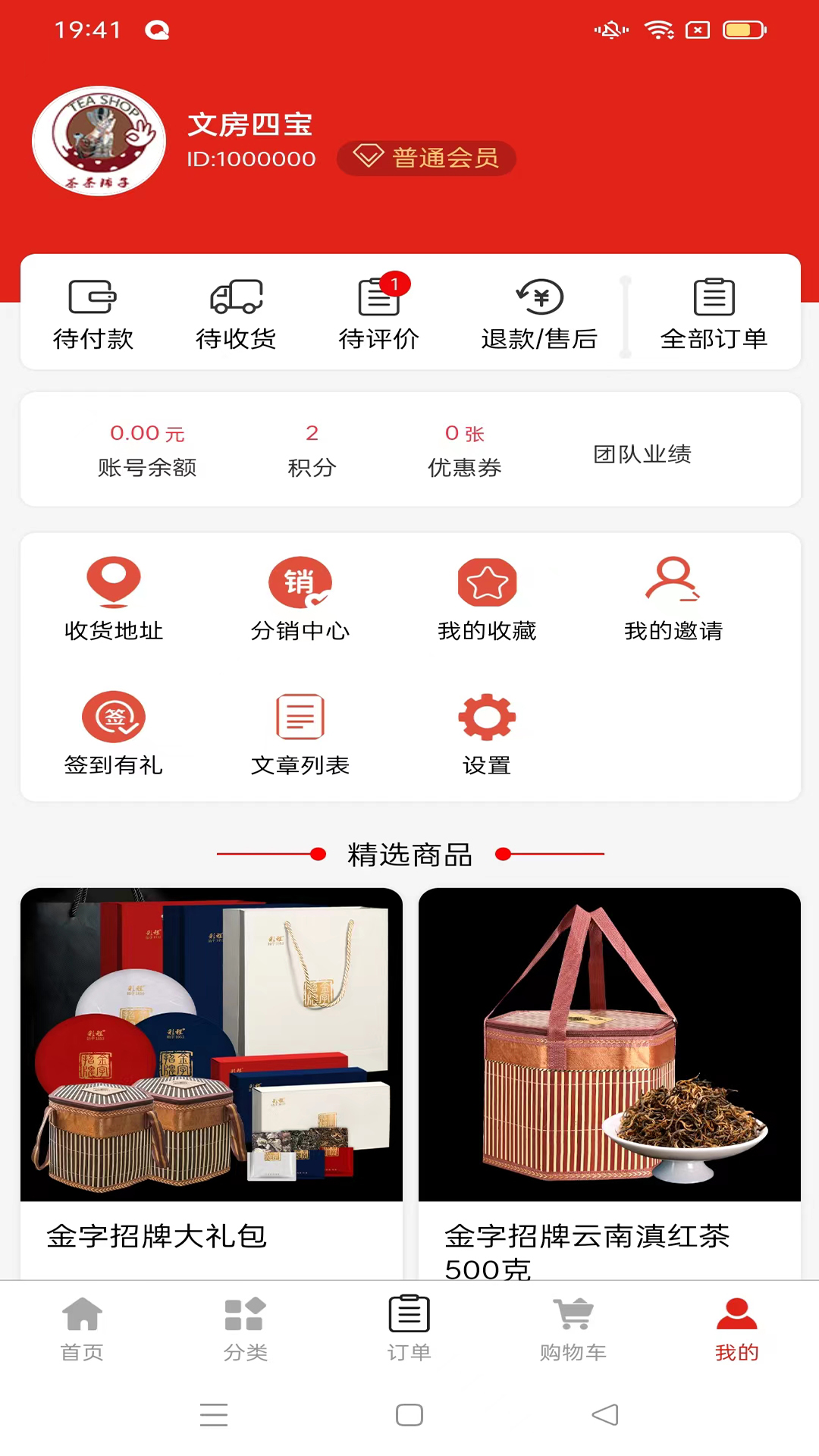Open the 设置 settings gear
Image resolution: width=819 pixels, height=1456 pixels.
coord(486,733)
